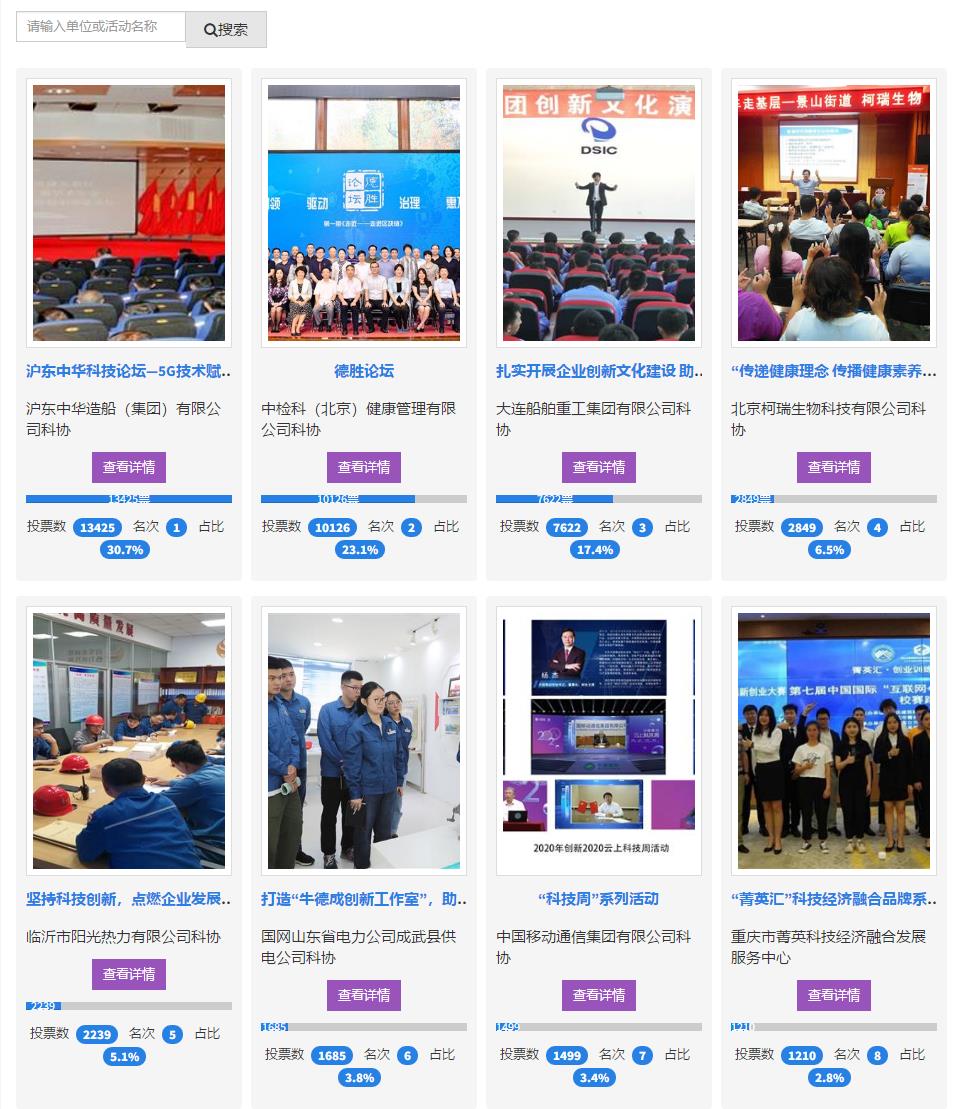Tap the DSIC innovation culture speech photo

pyautogui.click(x=599, y=213)
